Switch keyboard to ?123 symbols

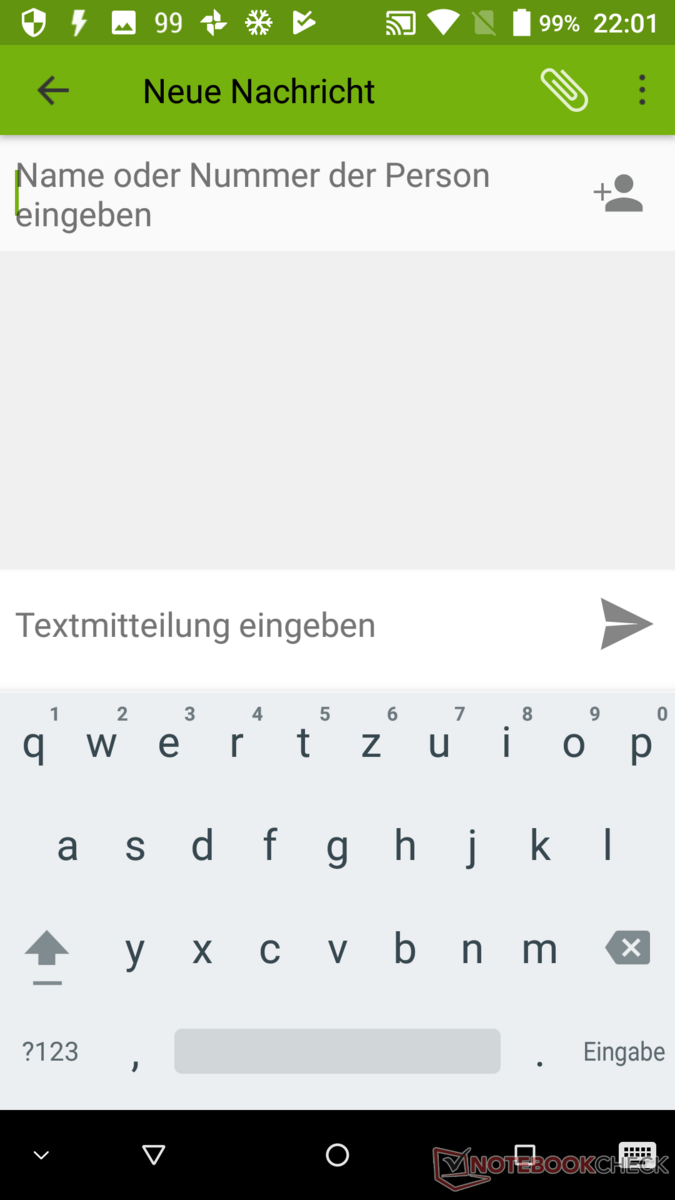click(x=50, y=1051)
